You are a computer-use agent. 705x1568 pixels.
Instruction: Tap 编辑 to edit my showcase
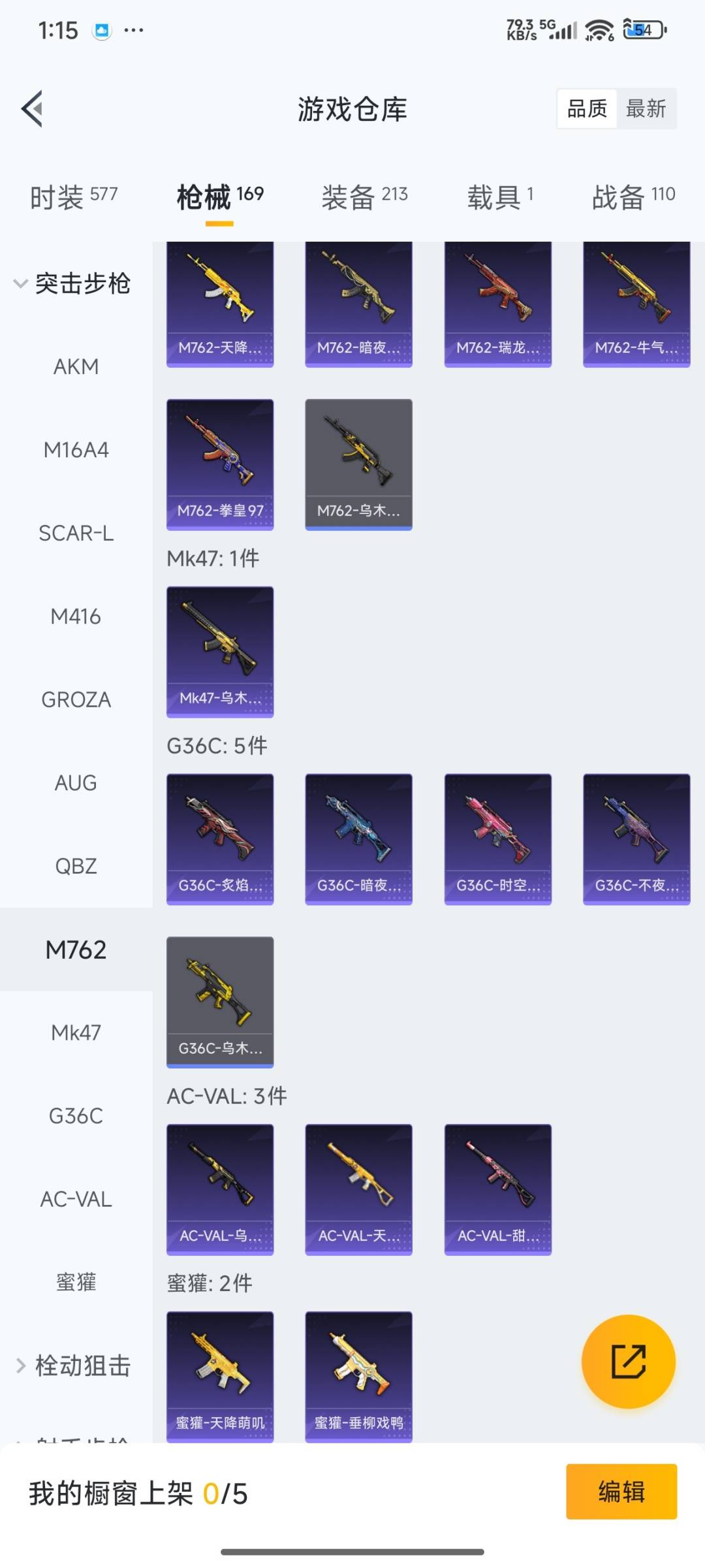click(621, 1492)
